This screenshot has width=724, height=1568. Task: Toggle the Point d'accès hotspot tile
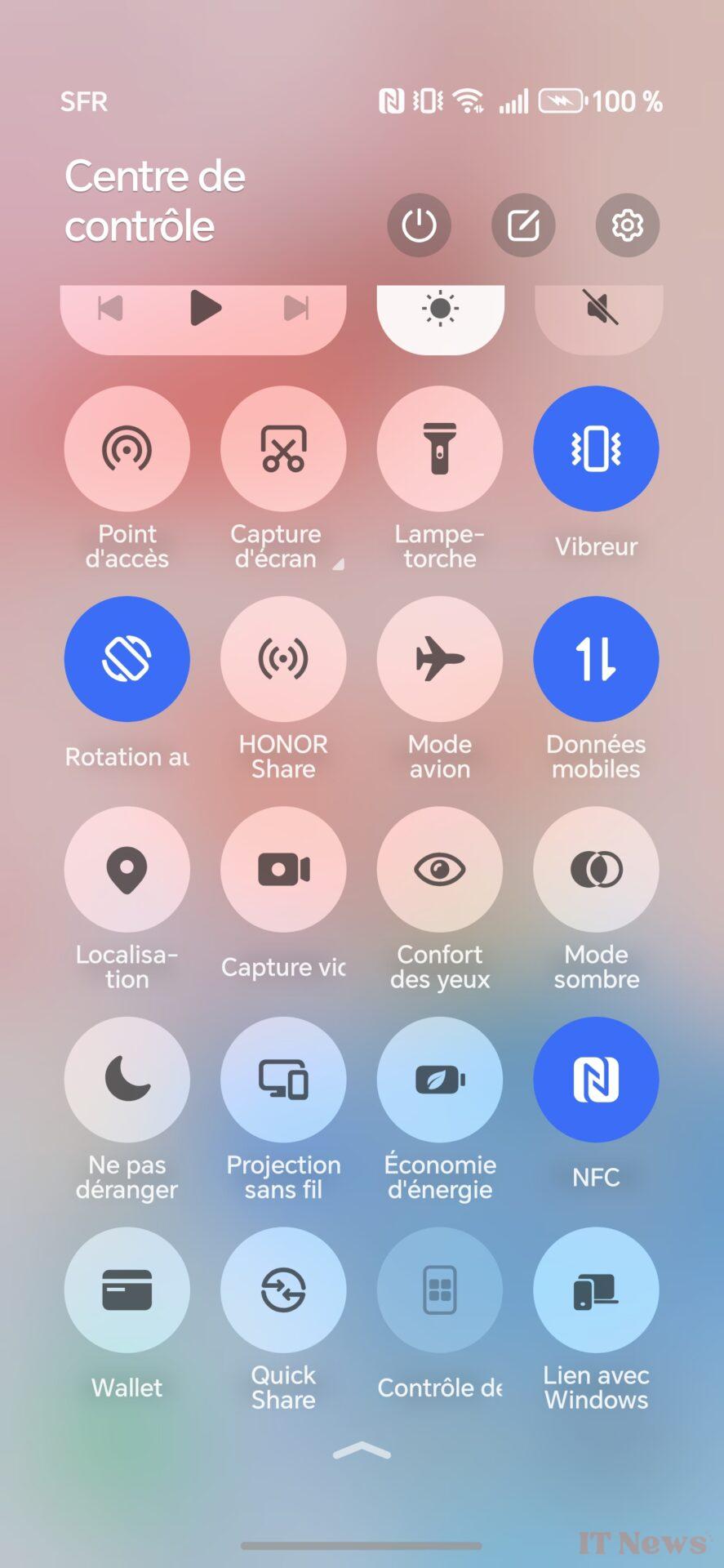click(x=127, y=448)
